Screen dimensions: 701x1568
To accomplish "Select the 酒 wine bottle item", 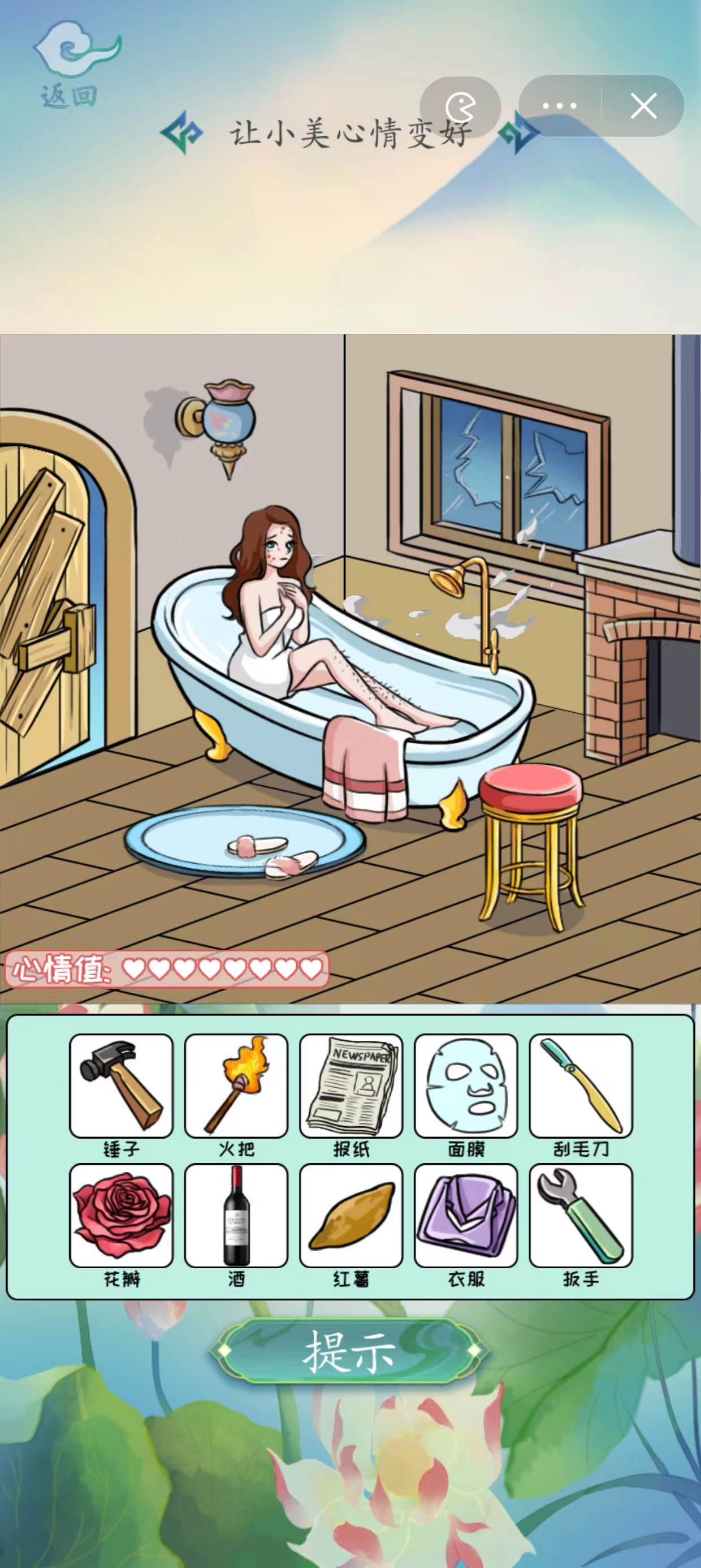I will click(x=236, y=1216).
